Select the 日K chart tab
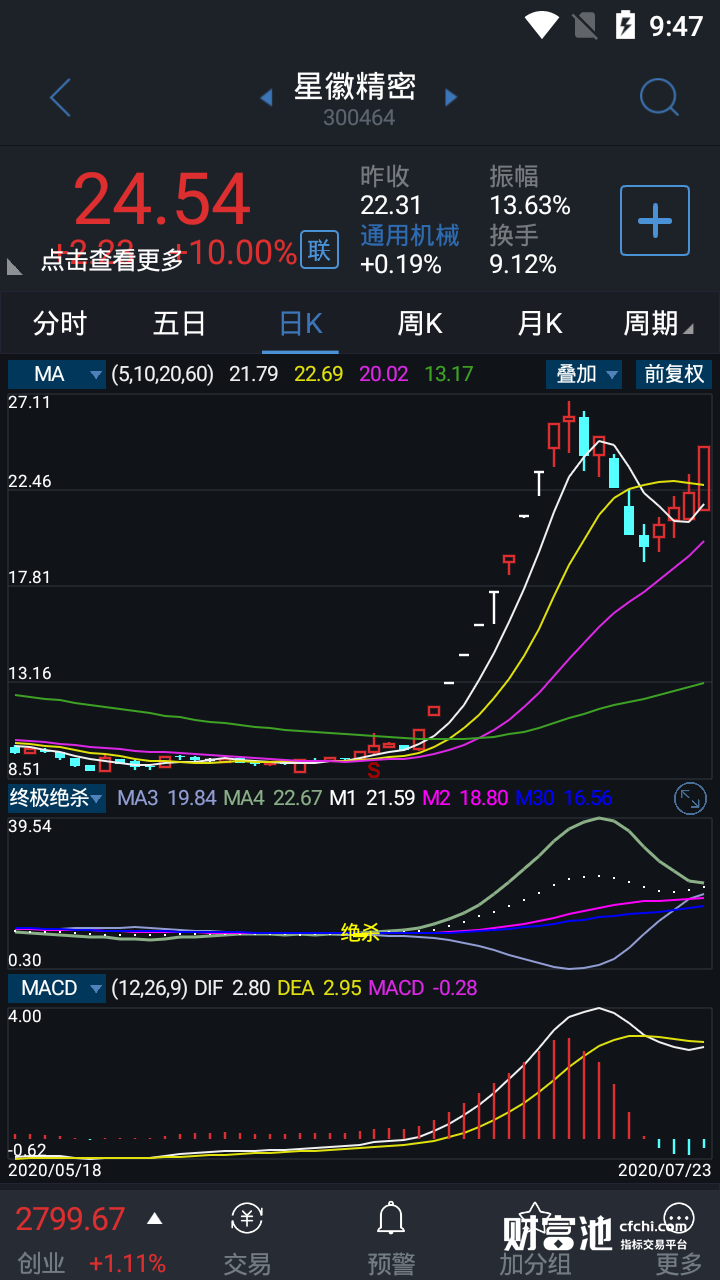The width and height of the screenshot is (720, 1280). click(300, 324)
